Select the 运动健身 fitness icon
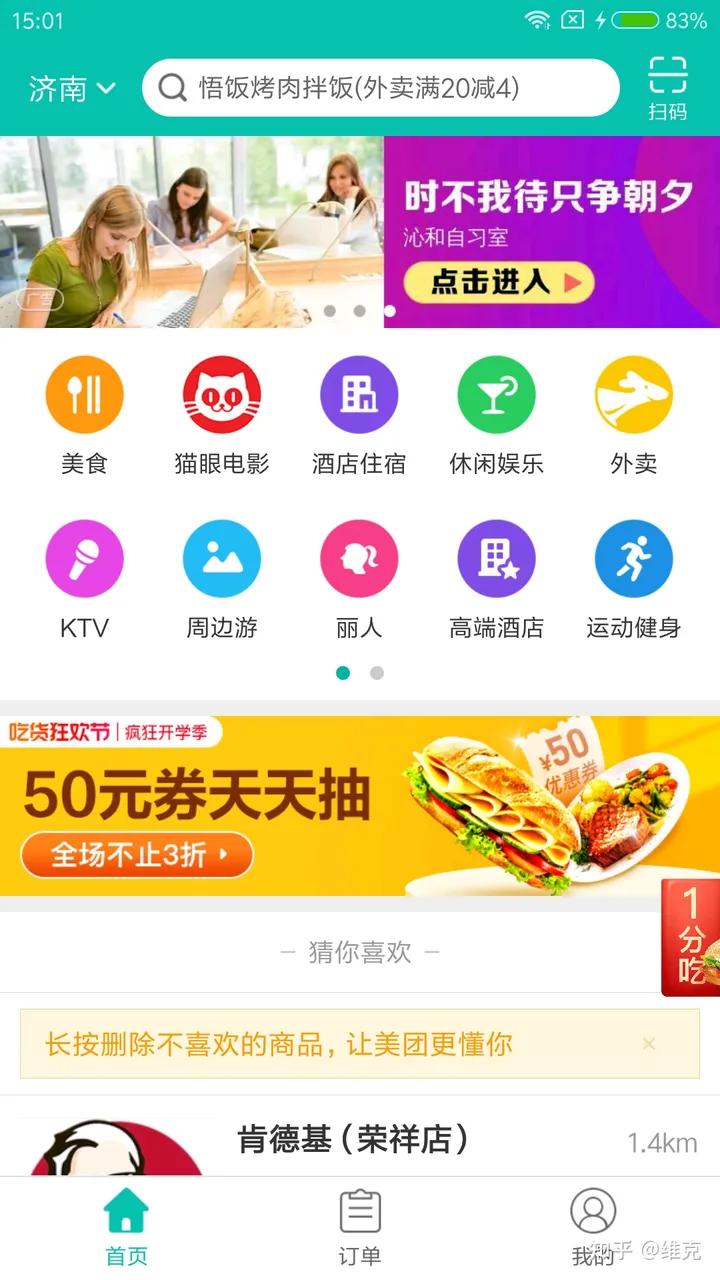Viewport: 720px width, 1280px height. [x=634, y=558]
